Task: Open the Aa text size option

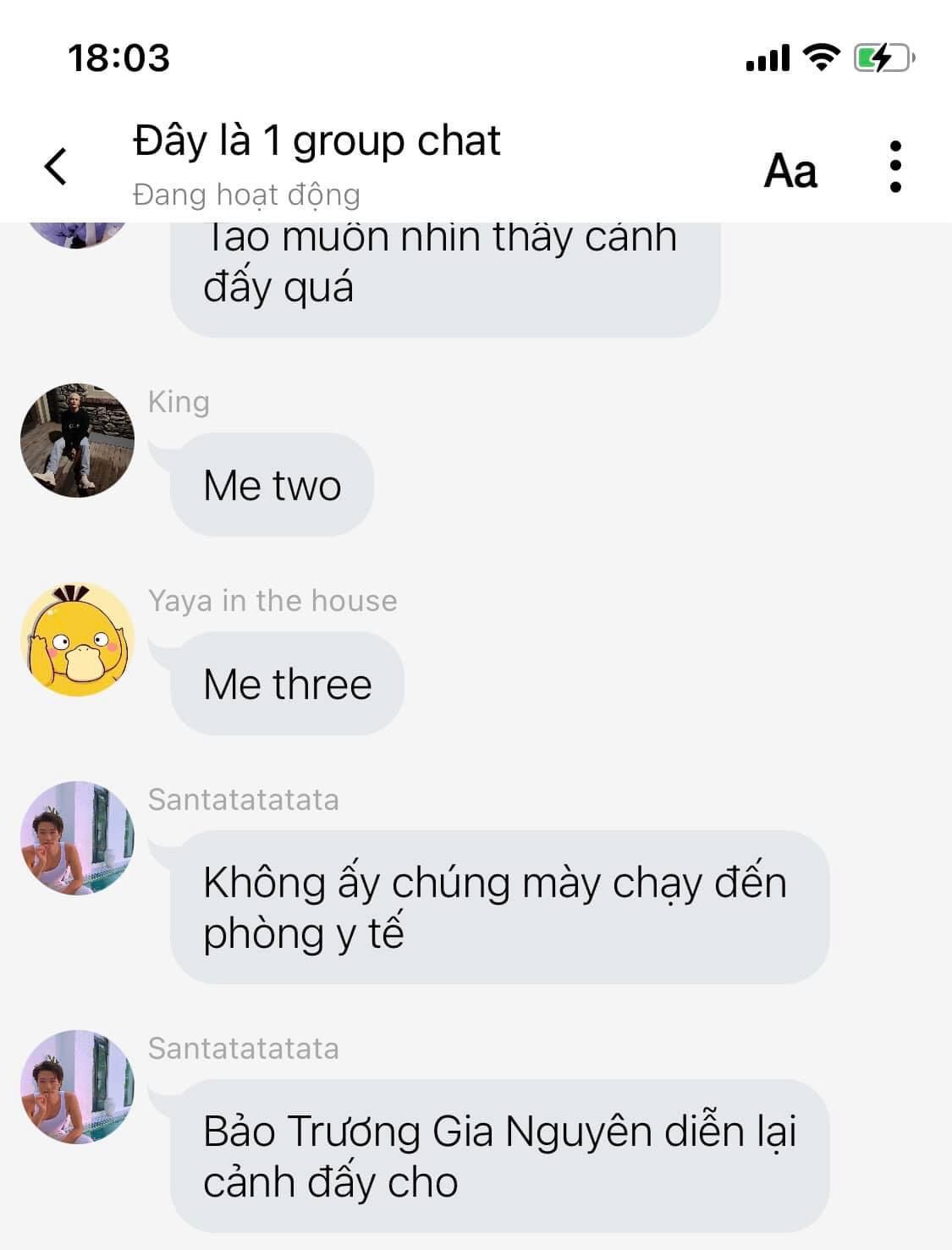Action: click(x=790, y=170)
